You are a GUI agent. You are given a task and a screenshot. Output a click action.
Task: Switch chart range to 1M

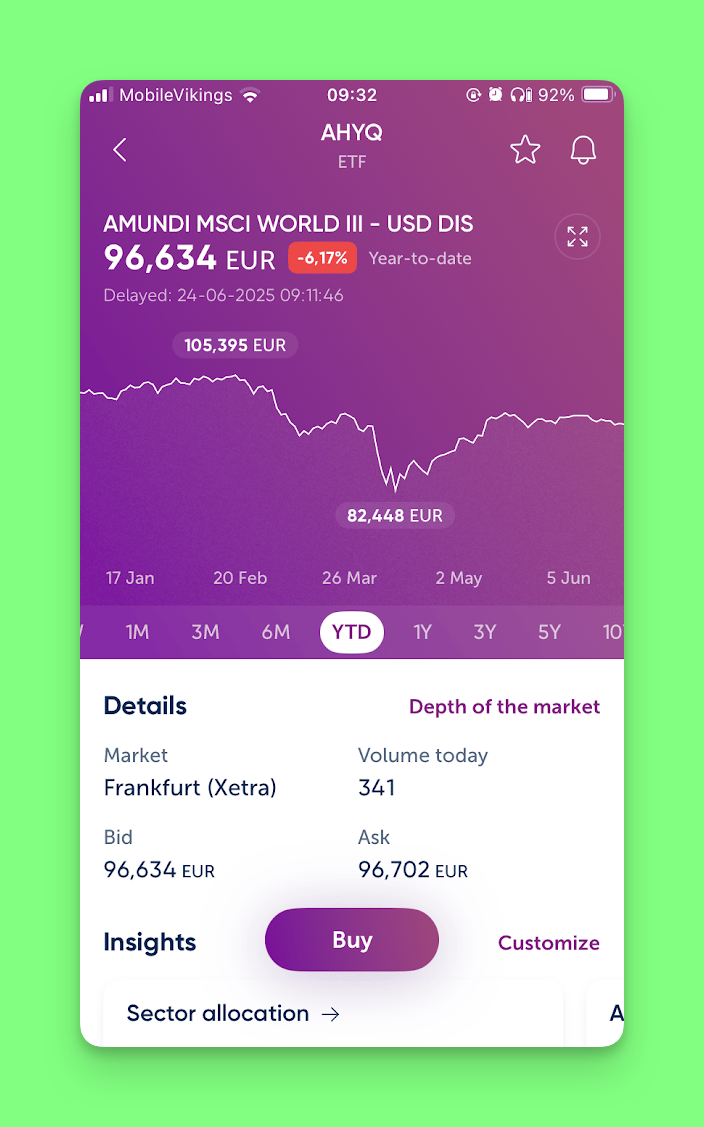point(137,632)
